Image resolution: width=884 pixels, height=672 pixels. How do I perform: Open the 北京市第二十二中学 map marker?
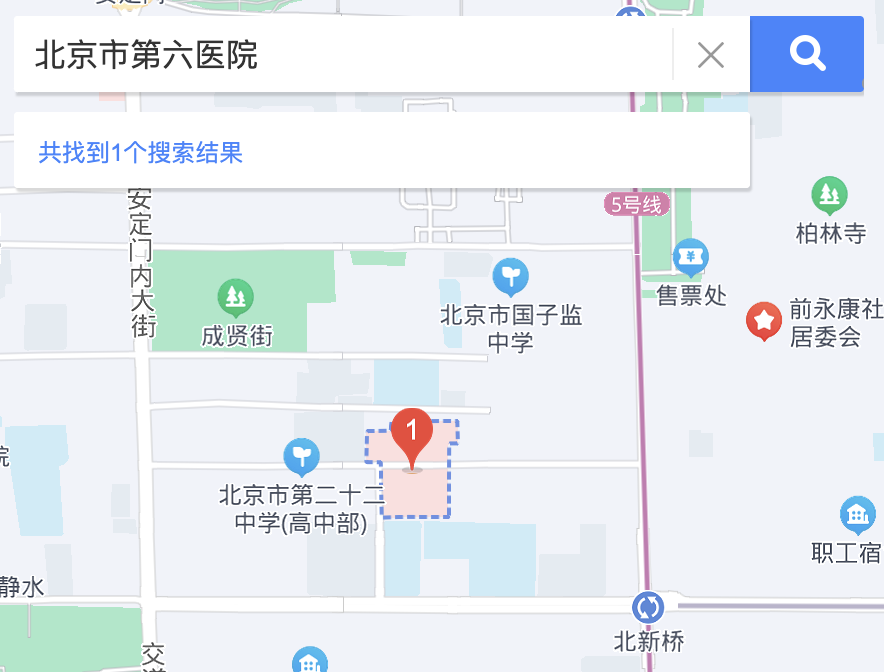point(301,455)
